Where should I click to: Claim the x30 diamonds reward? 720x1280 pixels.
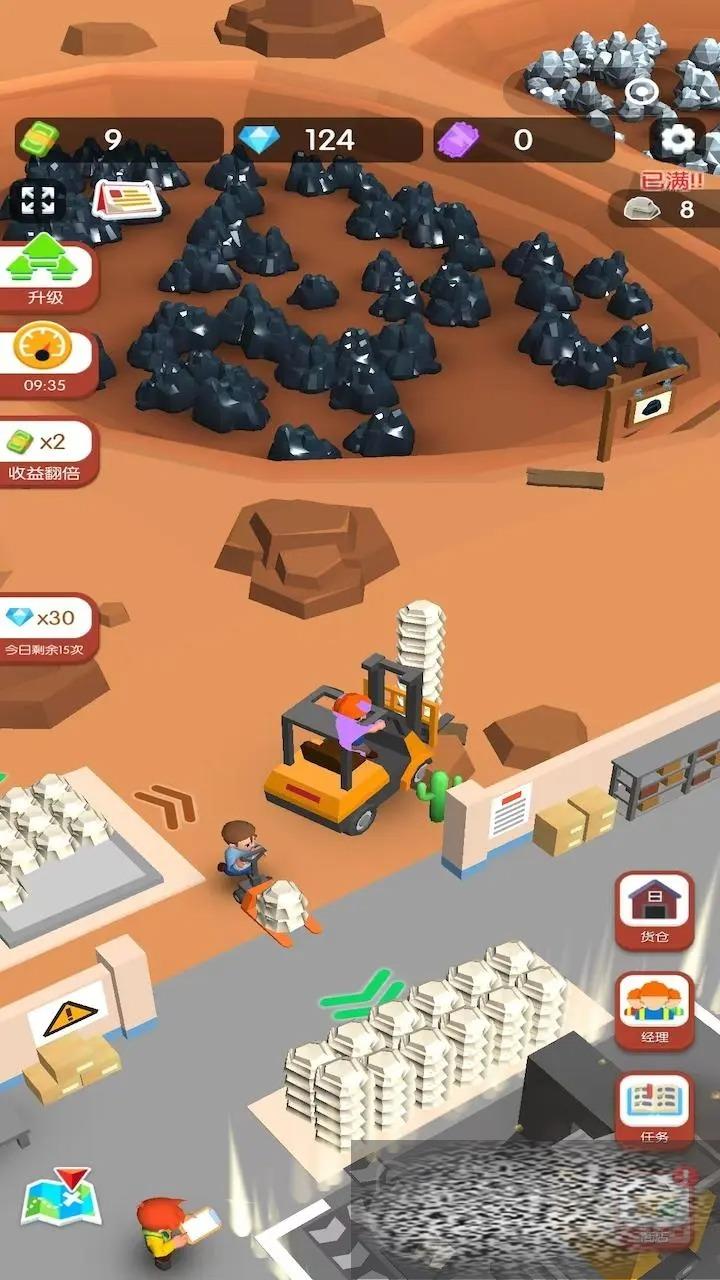[x=48, y=628]
